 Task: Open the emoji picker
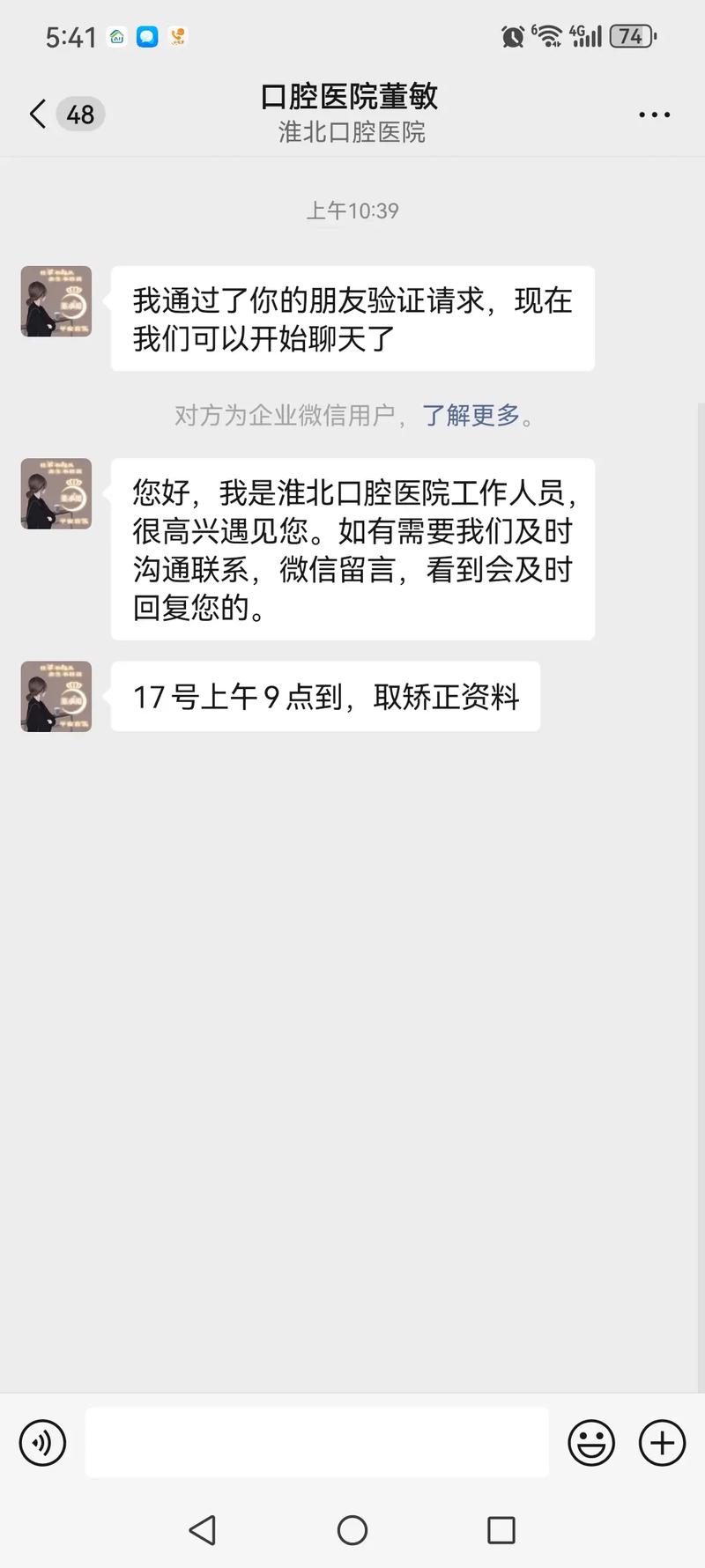[x=591, y=1443]
